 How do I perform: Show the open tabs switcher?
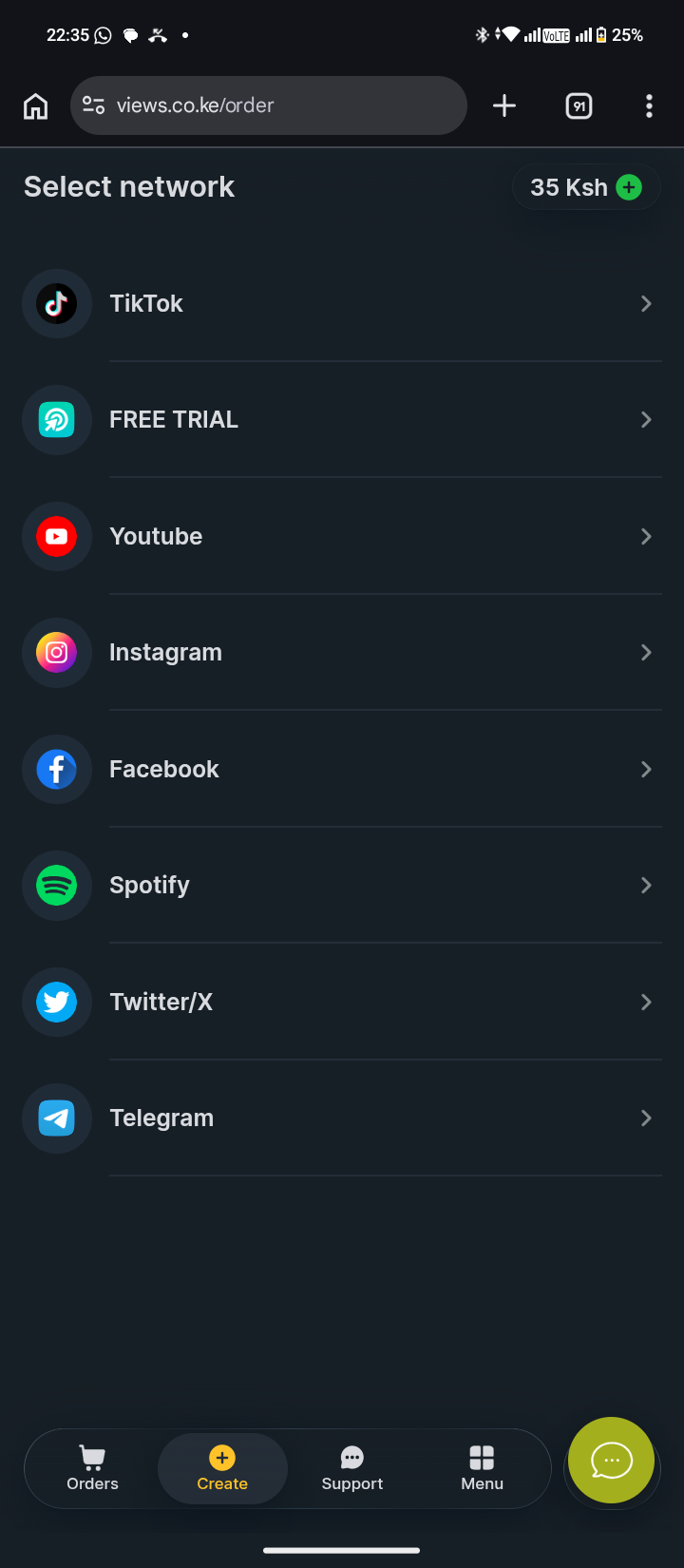tap(579, 105)
